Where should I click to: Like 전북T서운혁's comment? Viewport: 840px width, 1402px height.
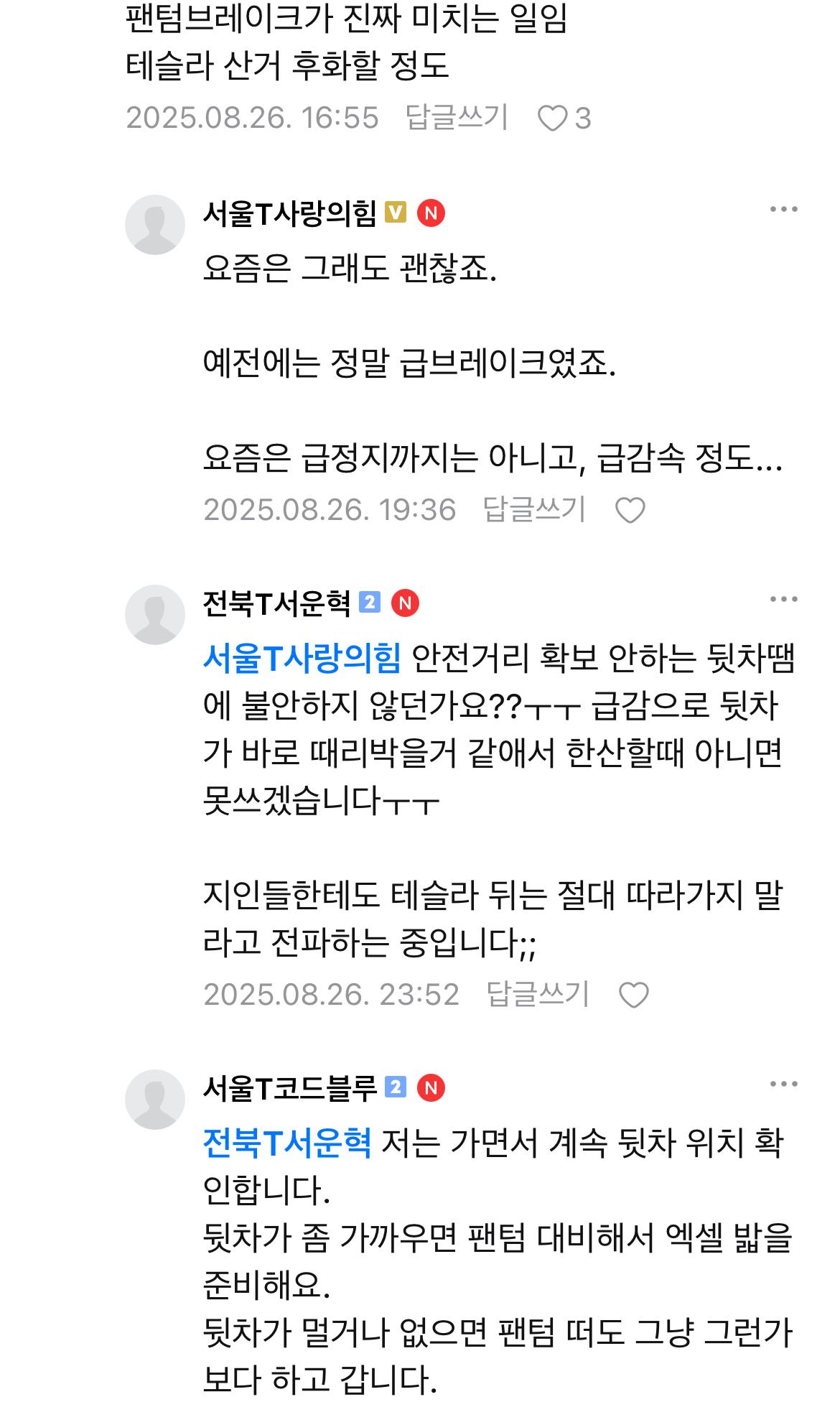633,995
